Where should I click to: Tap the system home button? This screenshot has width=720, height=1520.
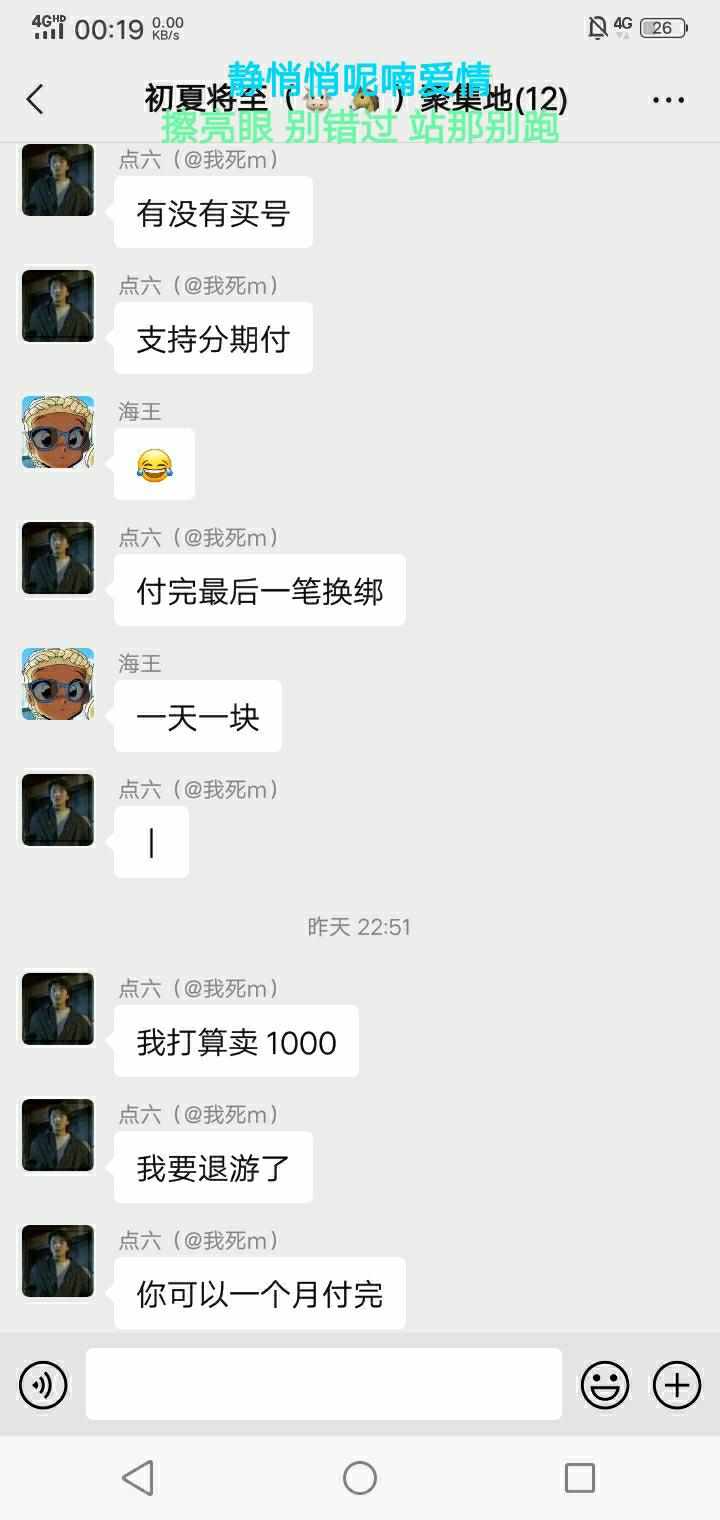(360, 1477)
